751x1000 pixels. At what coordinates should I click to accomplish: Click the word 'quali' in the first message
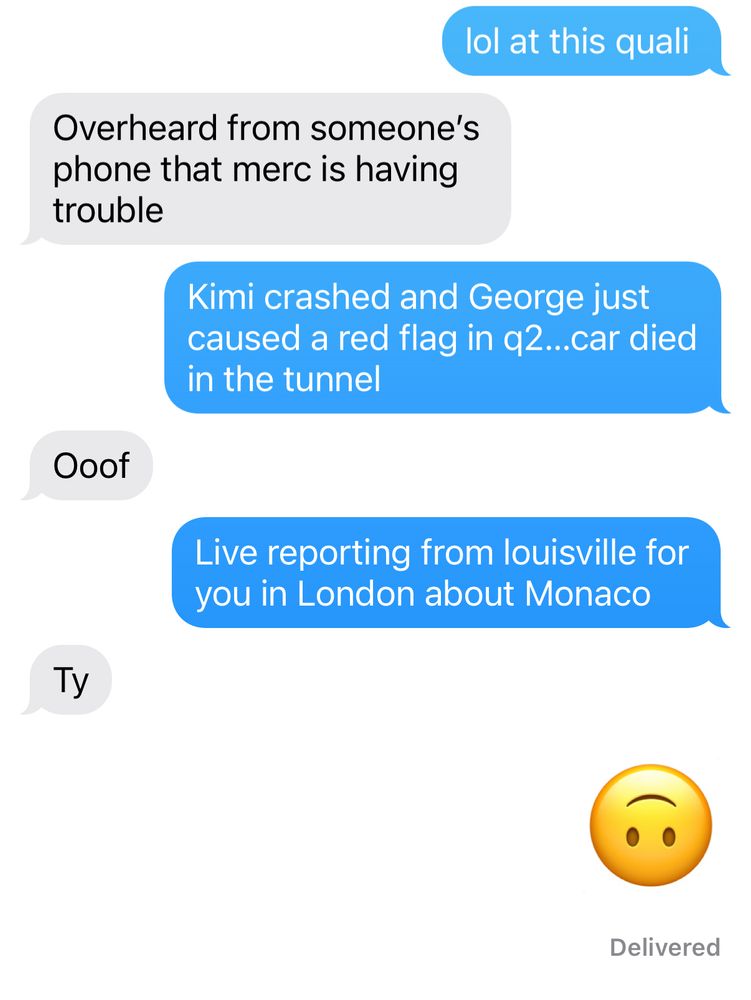click(660, 42)
